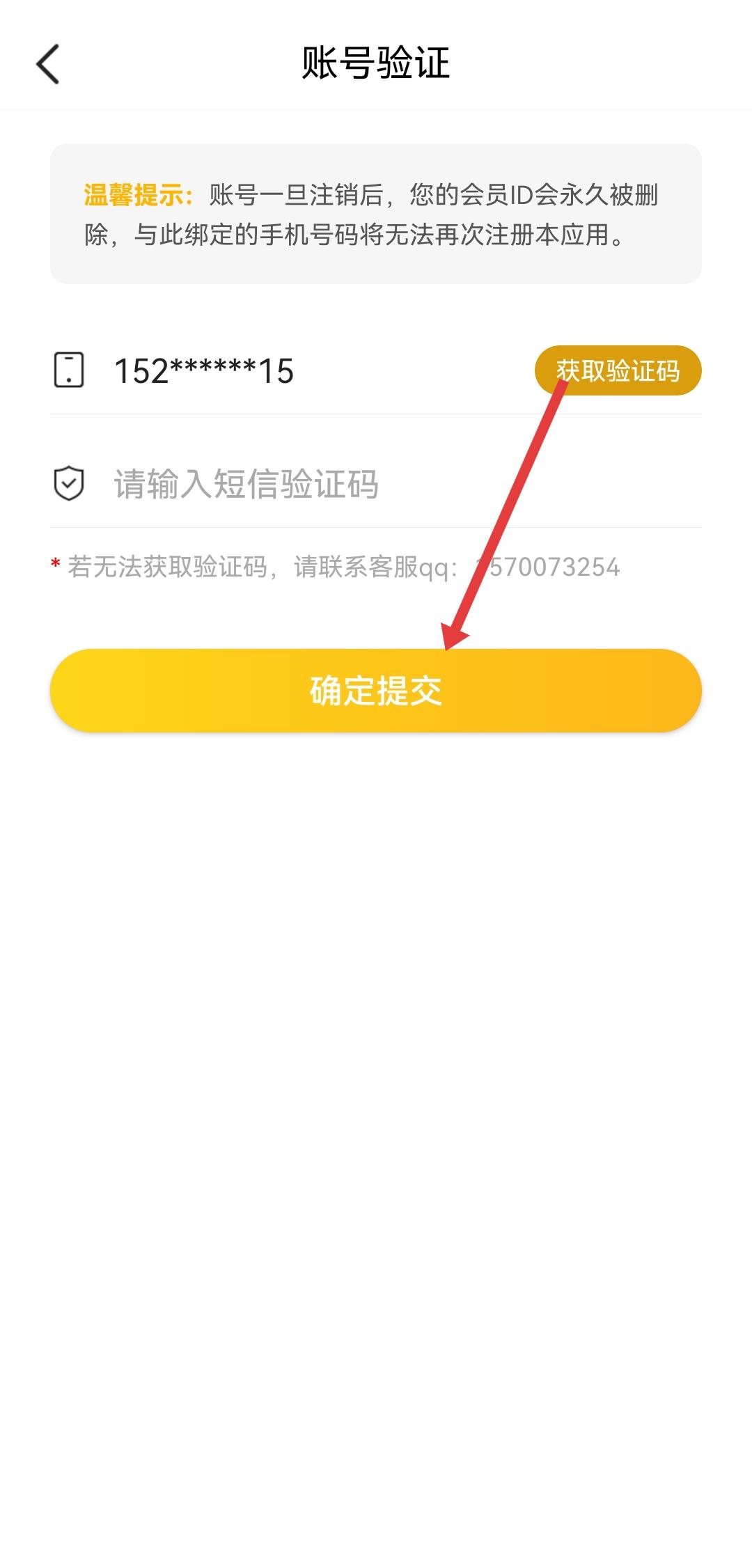Tap 确定提交 to submit
Image resolution: width=752 pixels, height=1568 pixels.
point(376,691)
